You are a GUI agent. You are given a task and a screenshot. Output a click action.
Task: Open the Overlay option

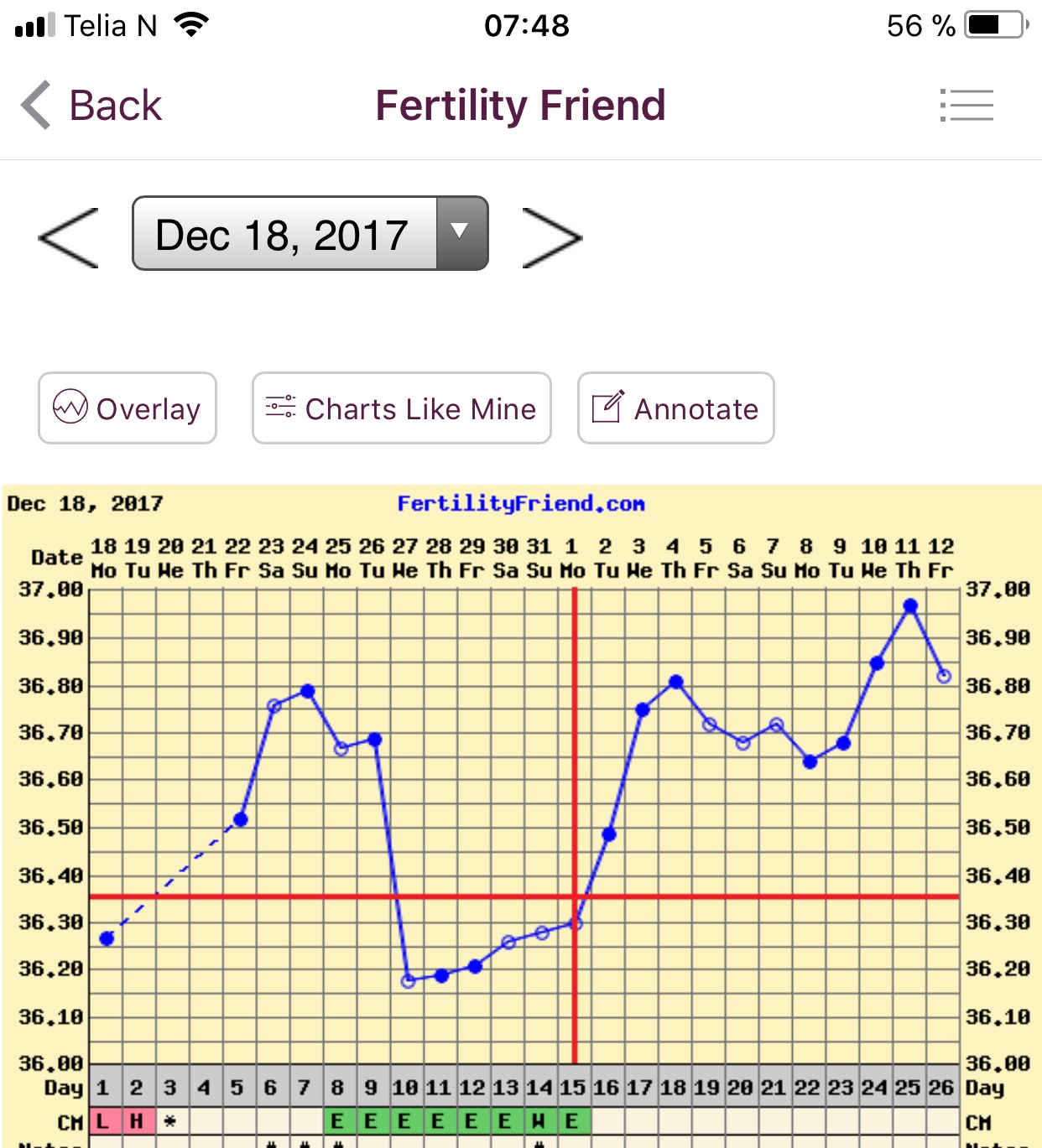(128, 408)
